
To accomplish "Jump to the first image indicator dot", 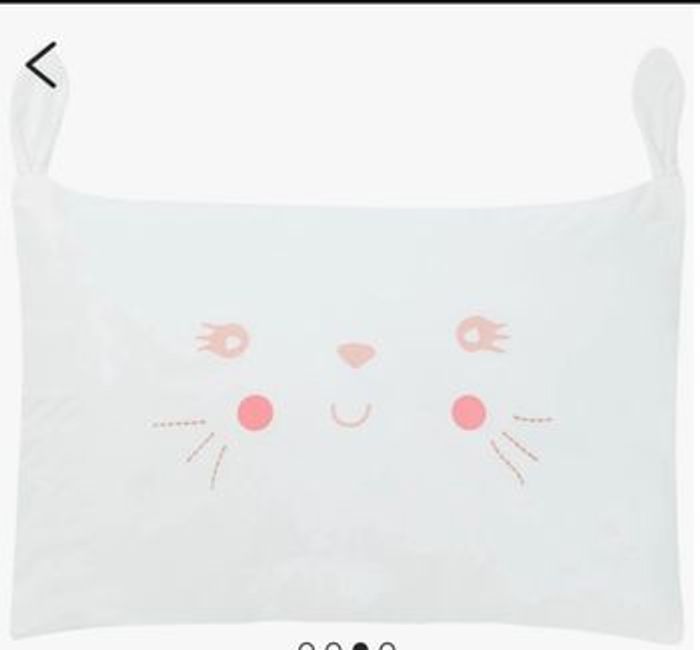I will (308, 646).
